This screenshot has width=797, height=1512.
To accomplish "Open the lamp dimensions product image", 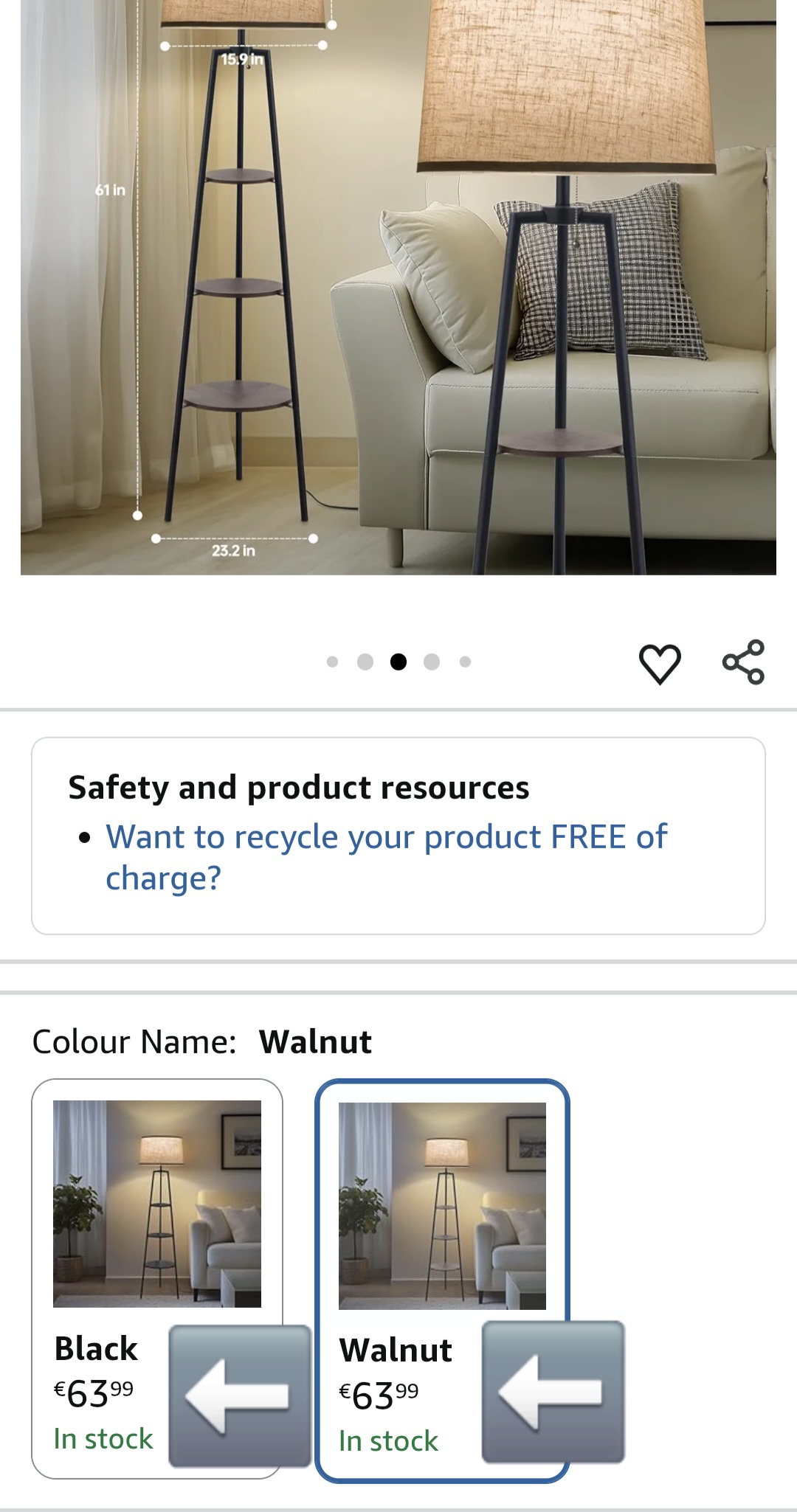I will click(x=398, y=288).
